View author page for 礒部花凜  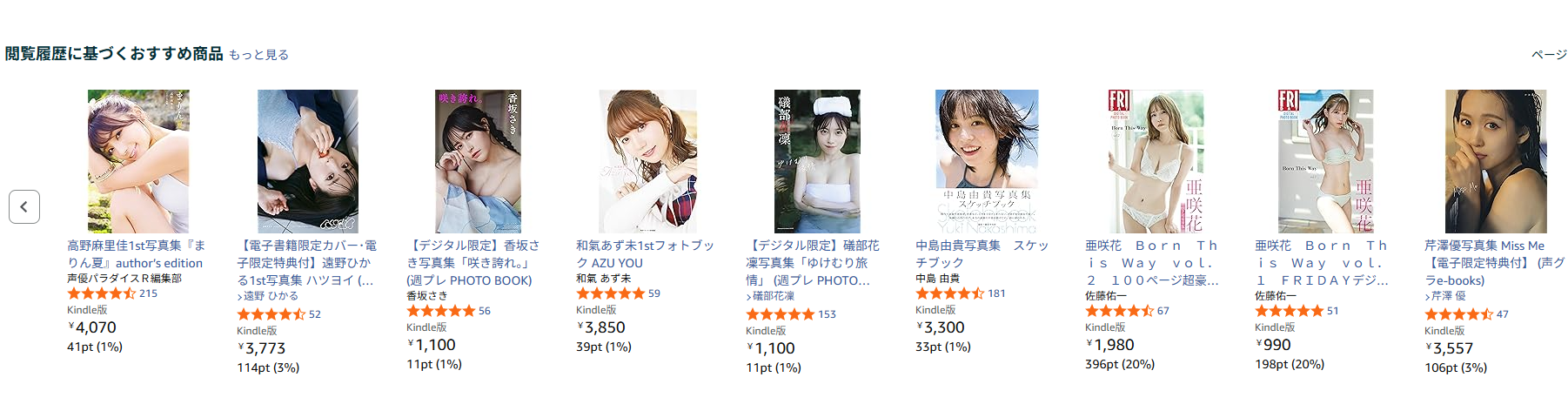pyautogui.click(x=773, y=296)
